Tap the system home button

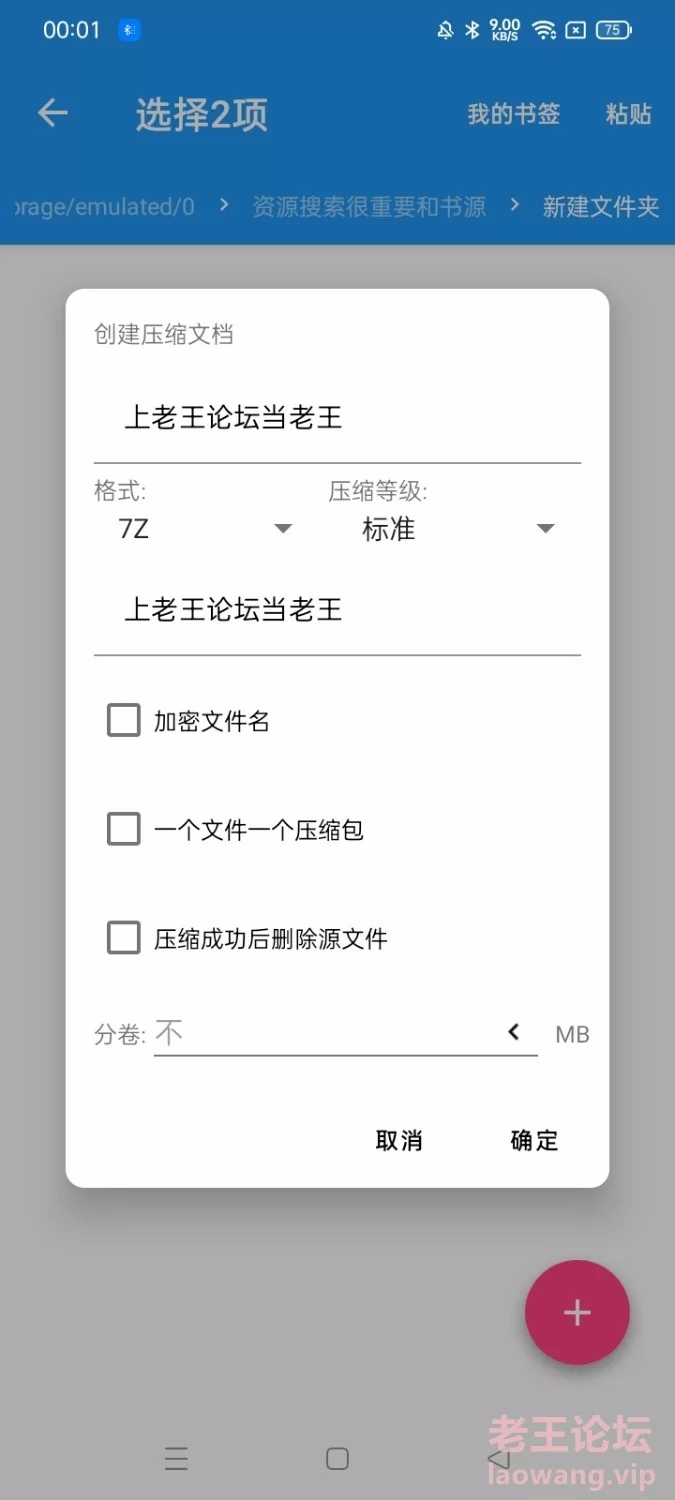pos(337,1459)
